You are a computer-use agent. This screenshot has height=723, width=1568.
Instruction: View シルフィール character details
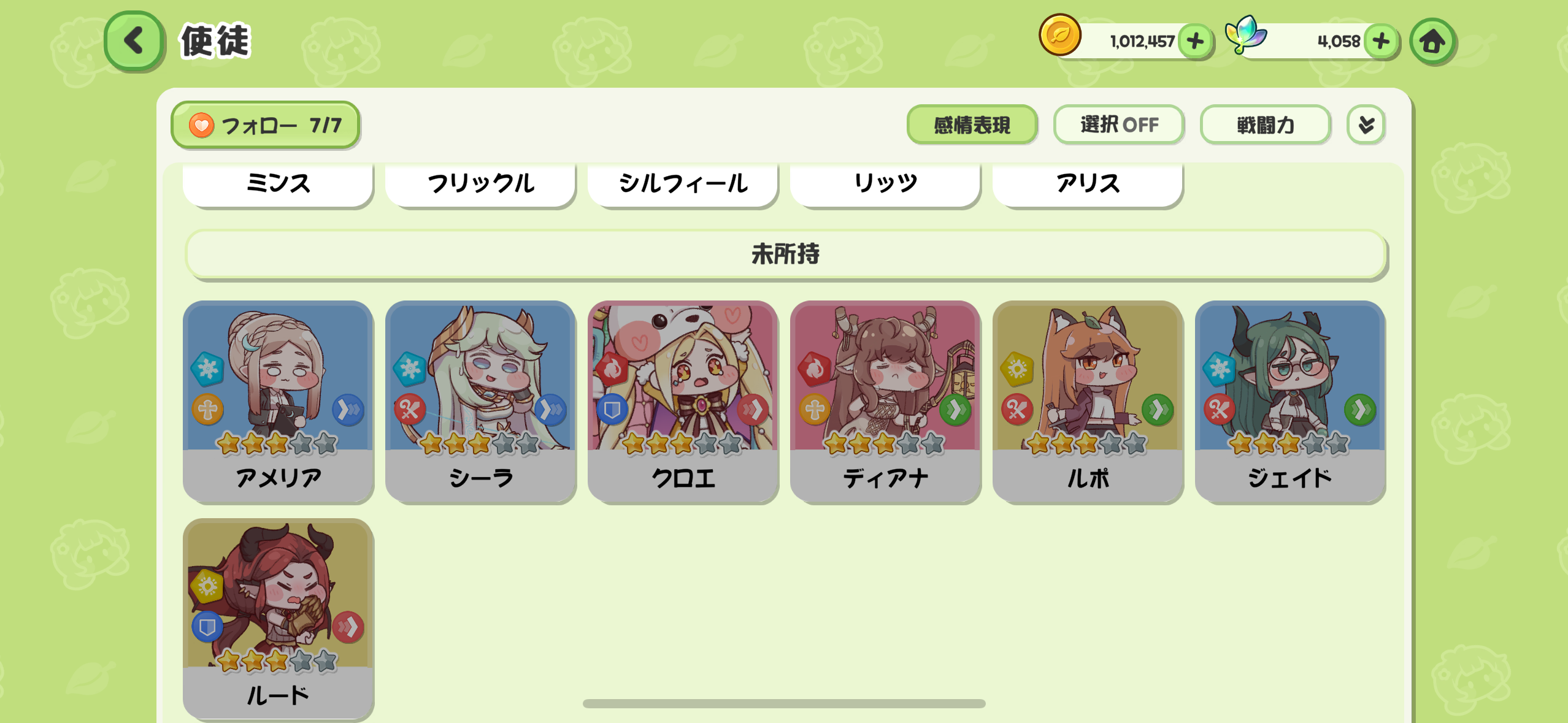click(683, 183)
